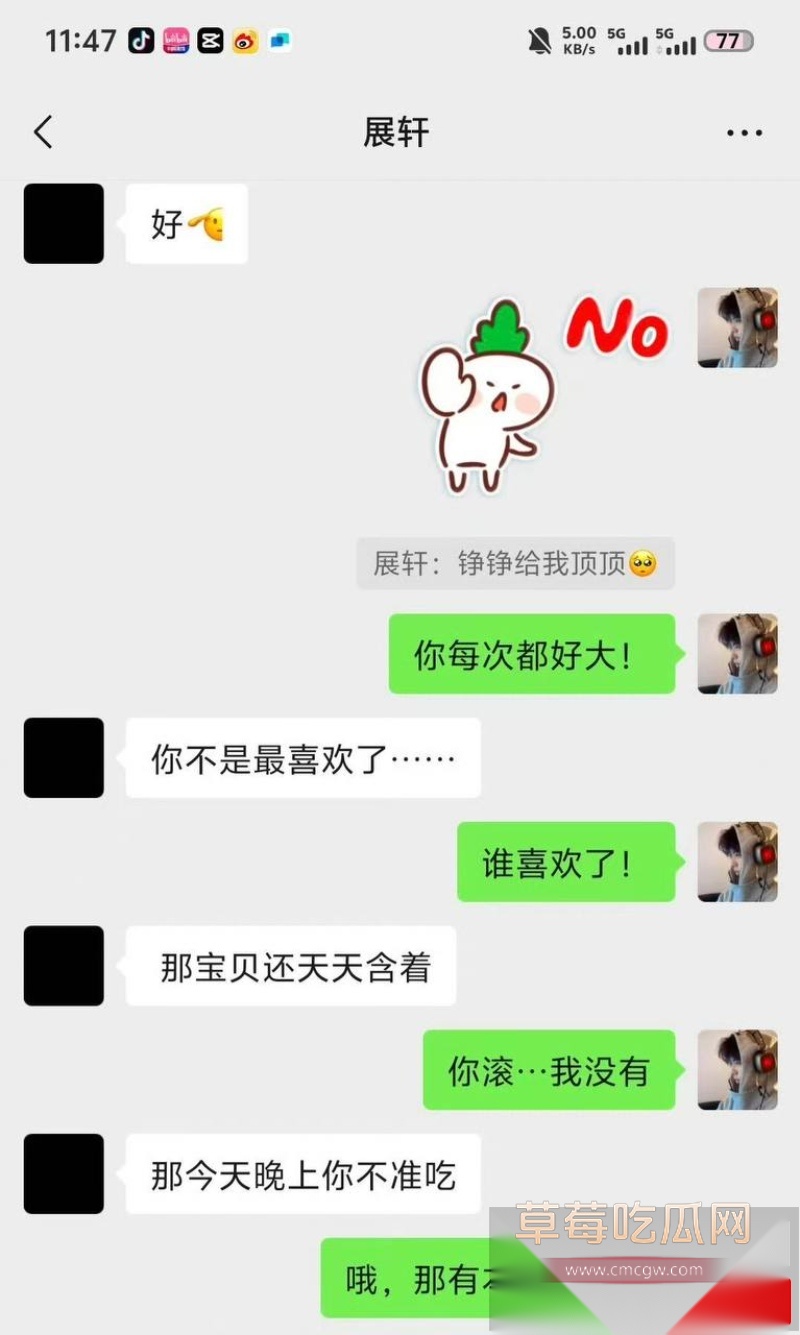
Task: Tap the chat title 展轩
Action: pyautogui.click(x=398, y=131)
